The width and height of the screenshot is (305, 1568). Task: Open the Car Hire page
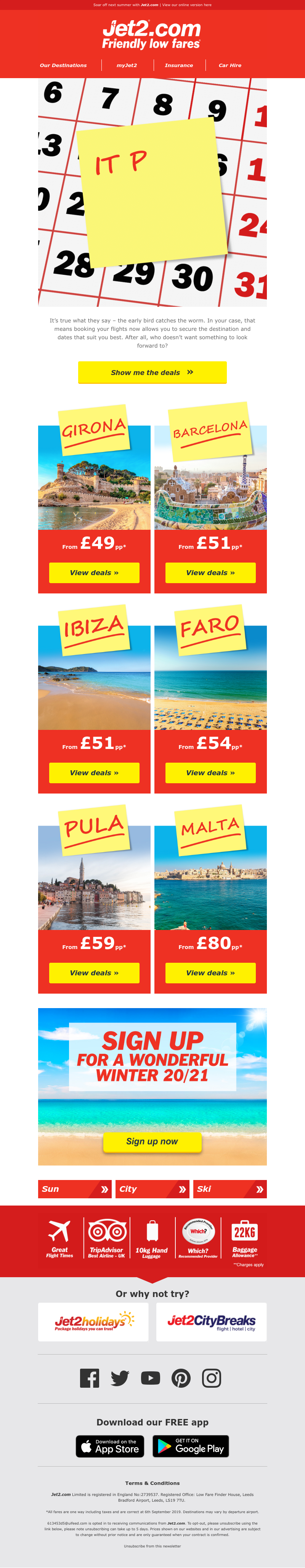230,65
